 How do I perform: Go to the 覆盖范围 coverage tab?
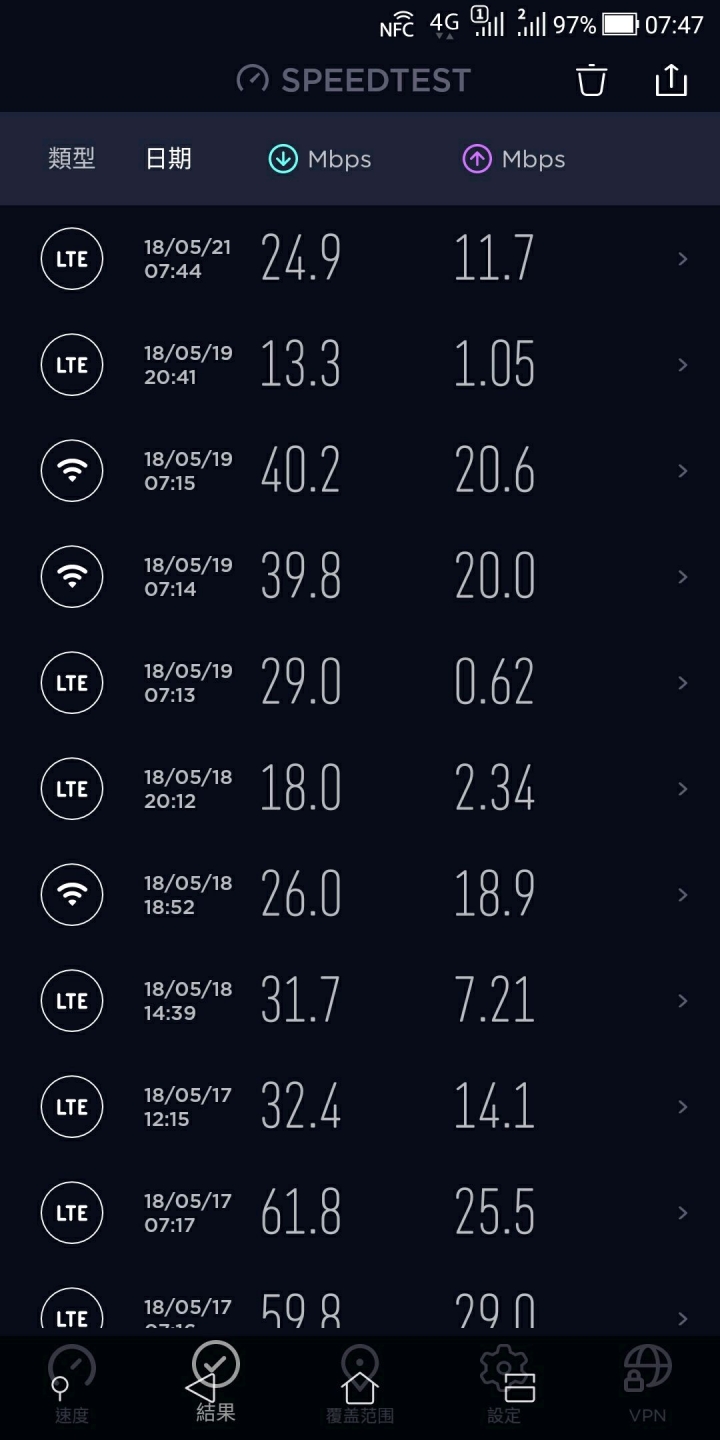tap(360, 1386)
